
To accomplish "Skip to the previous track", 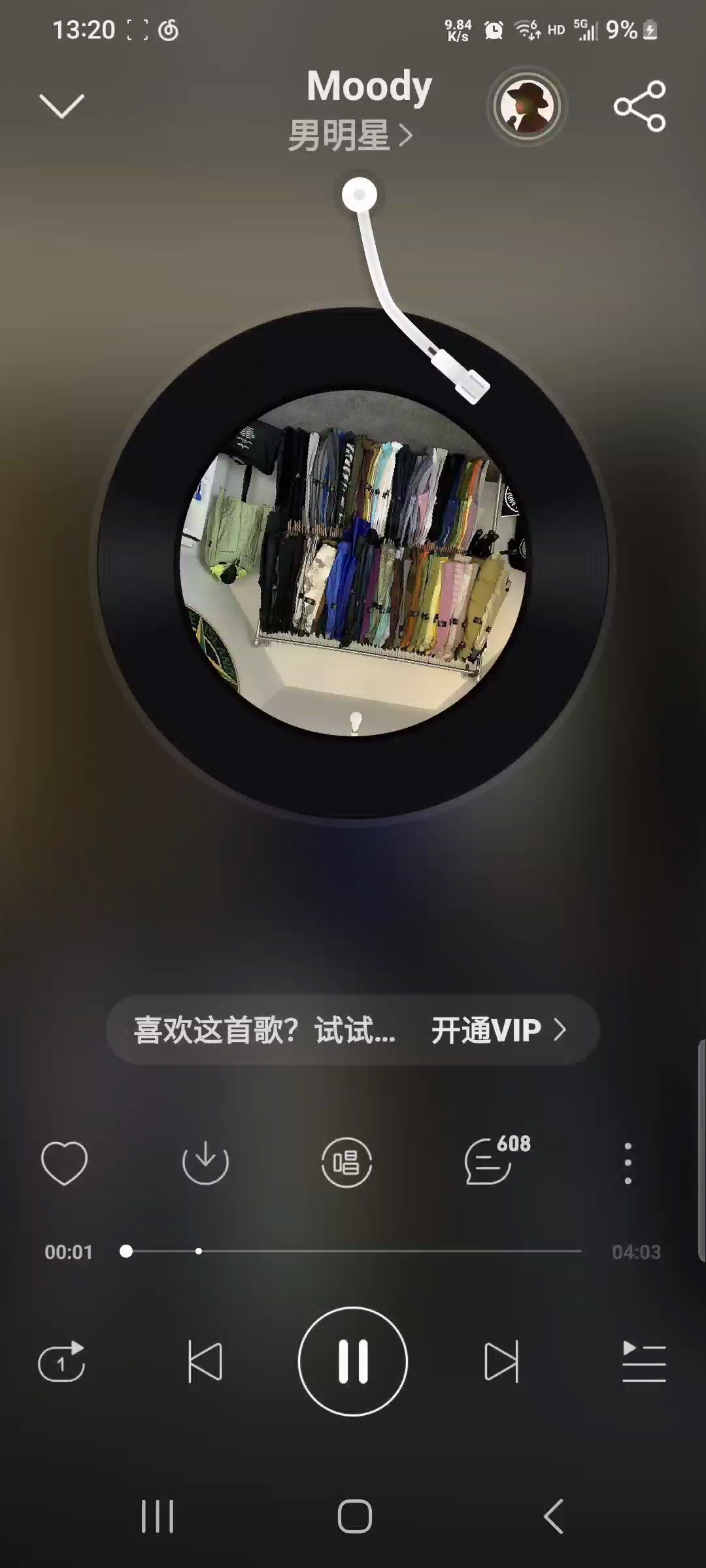I will point(205,1362).
